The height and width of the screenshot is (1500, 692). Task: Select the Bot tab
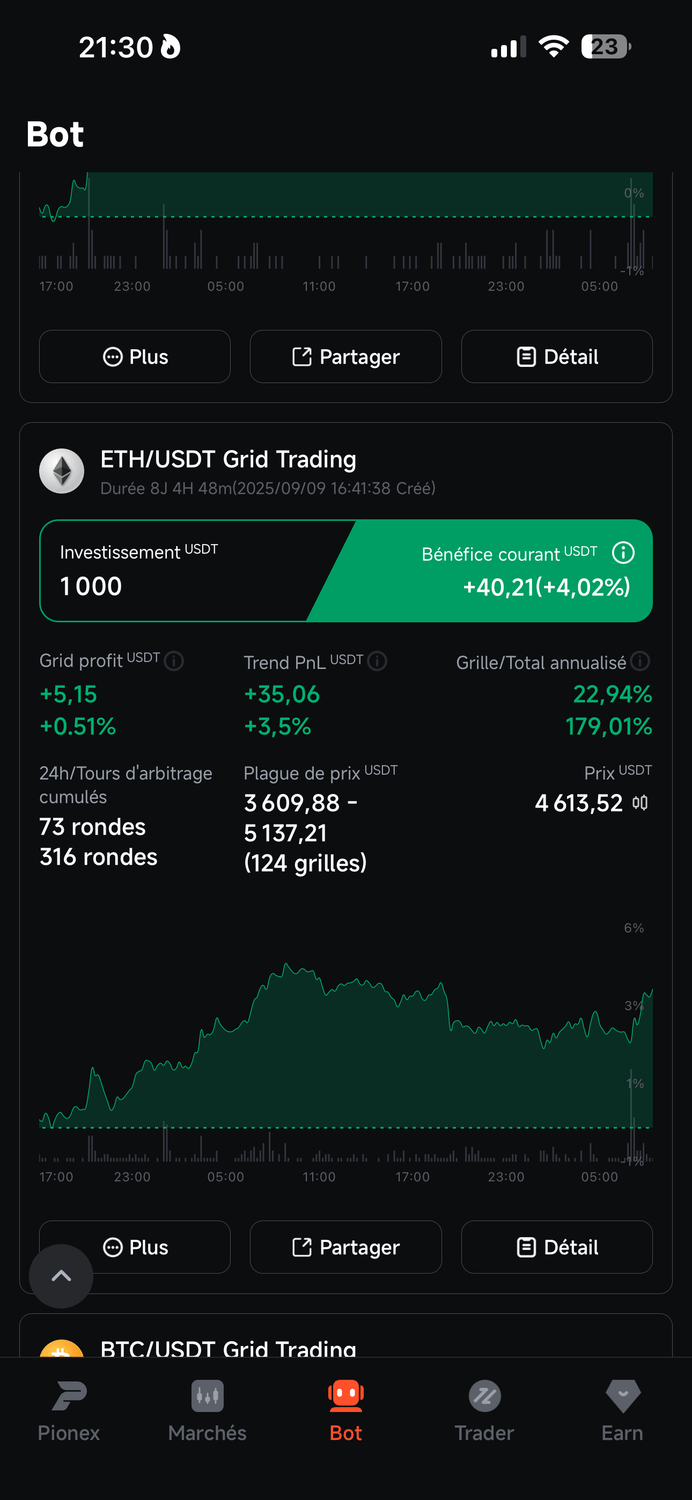pyautogui.click(x=346, y=1410)
